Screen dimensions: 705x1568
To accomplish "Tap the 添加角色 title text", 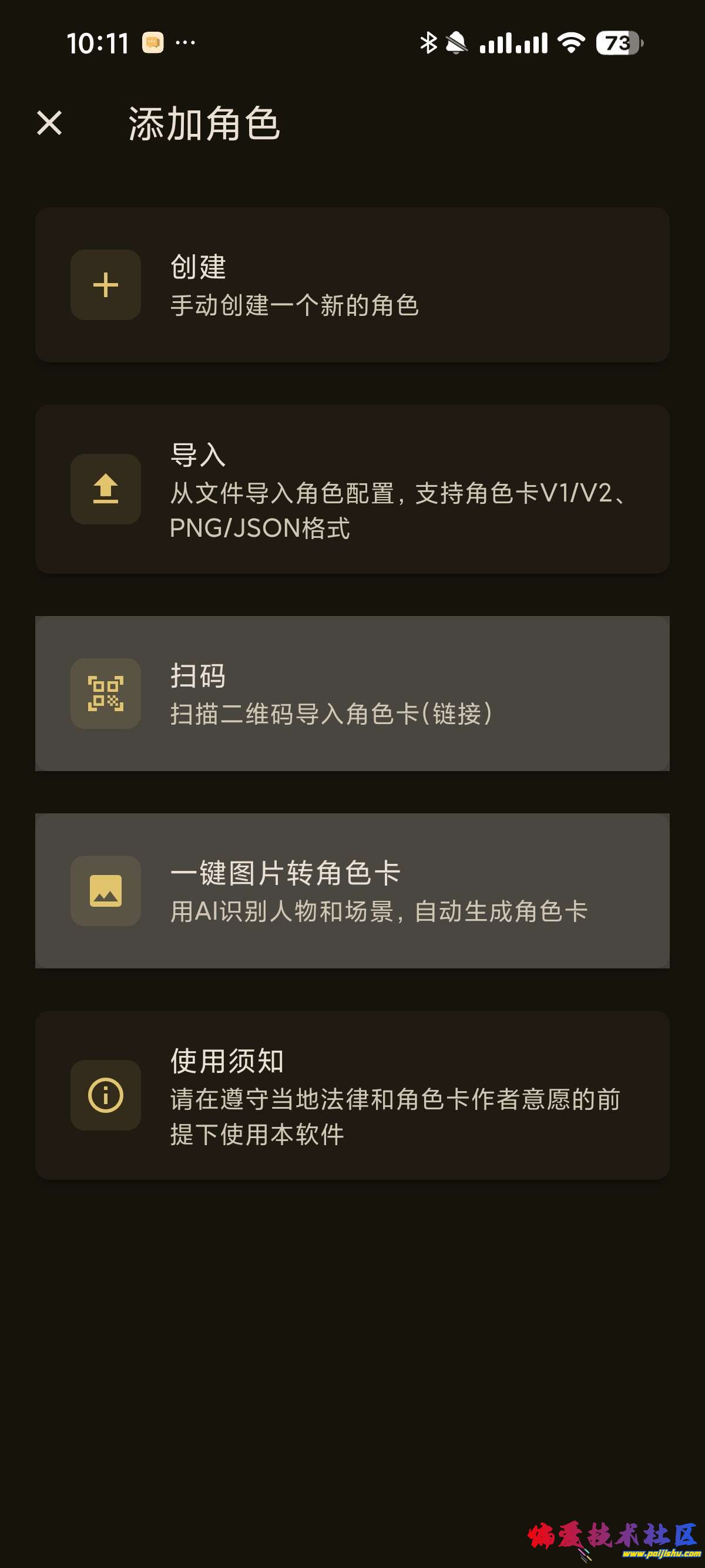I will (x=204, y=123).
